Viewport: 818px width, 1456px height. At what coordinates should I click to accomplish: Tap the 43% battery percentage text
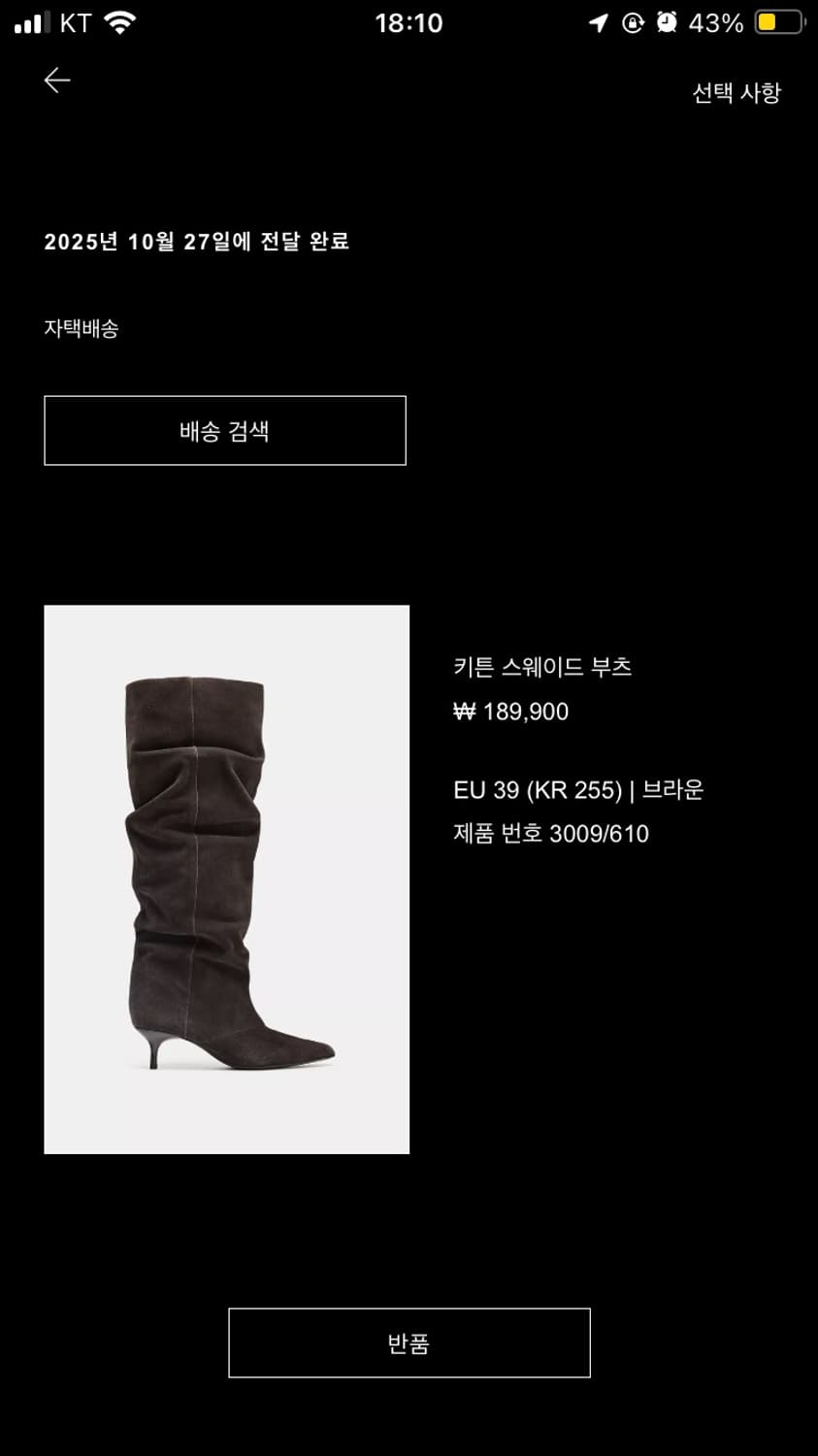point(715,21)
